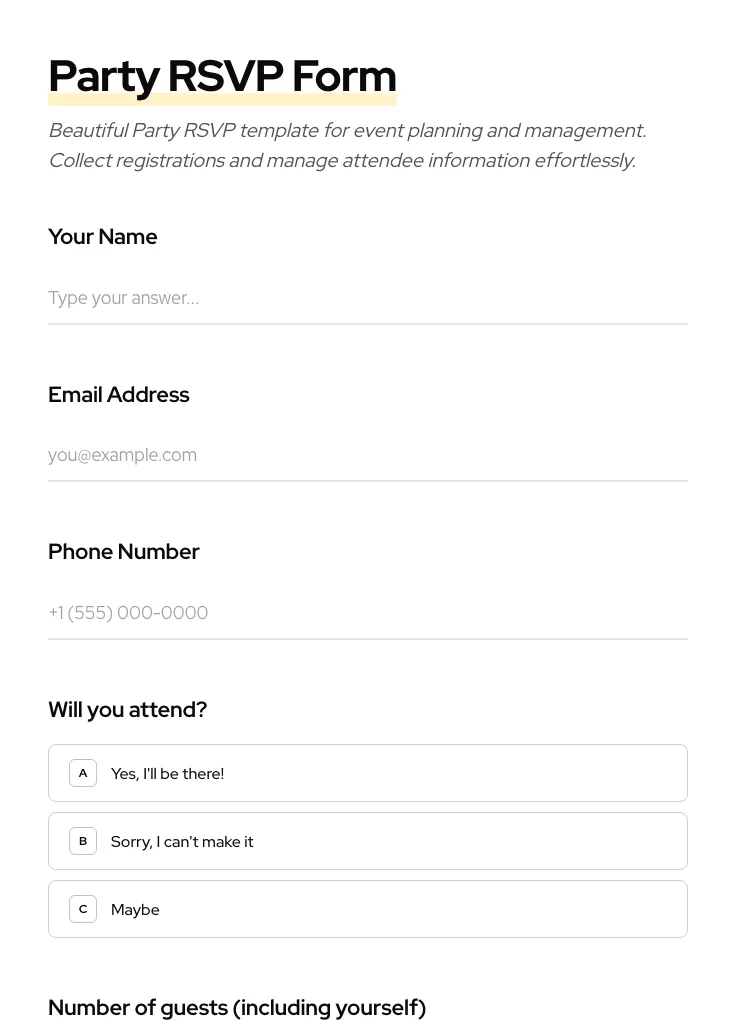Tap the Your Name answer field

point(367,298)
